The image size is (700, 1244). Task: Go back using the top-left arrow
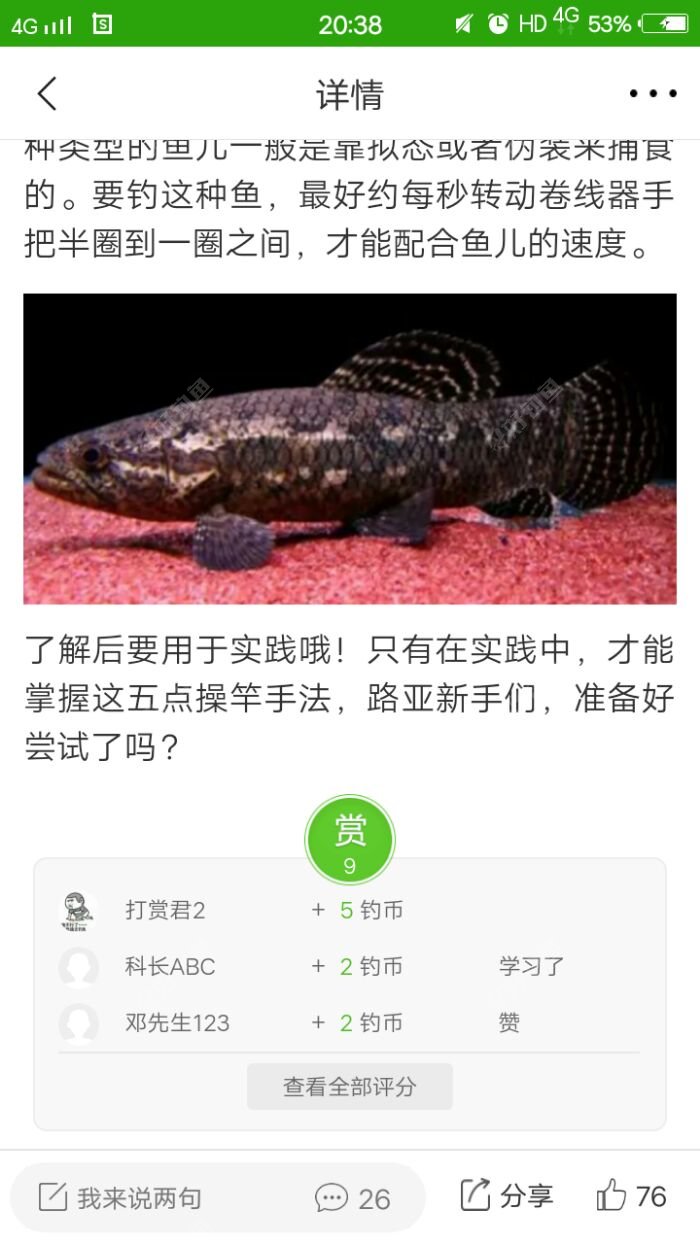pyautogui.click(x=47, y=94)
